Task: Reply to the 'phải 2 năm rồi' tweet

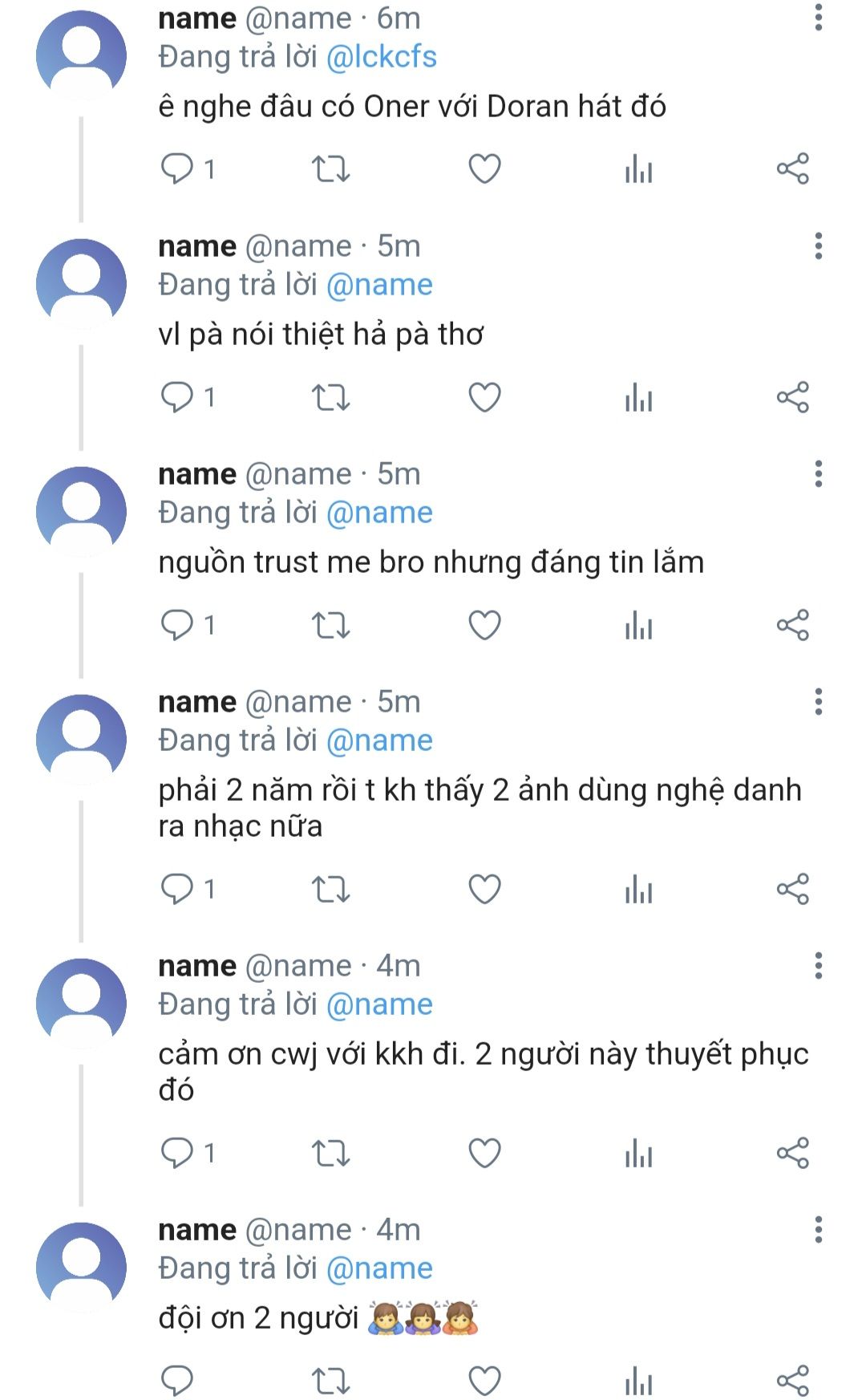Action: [177, 889]
